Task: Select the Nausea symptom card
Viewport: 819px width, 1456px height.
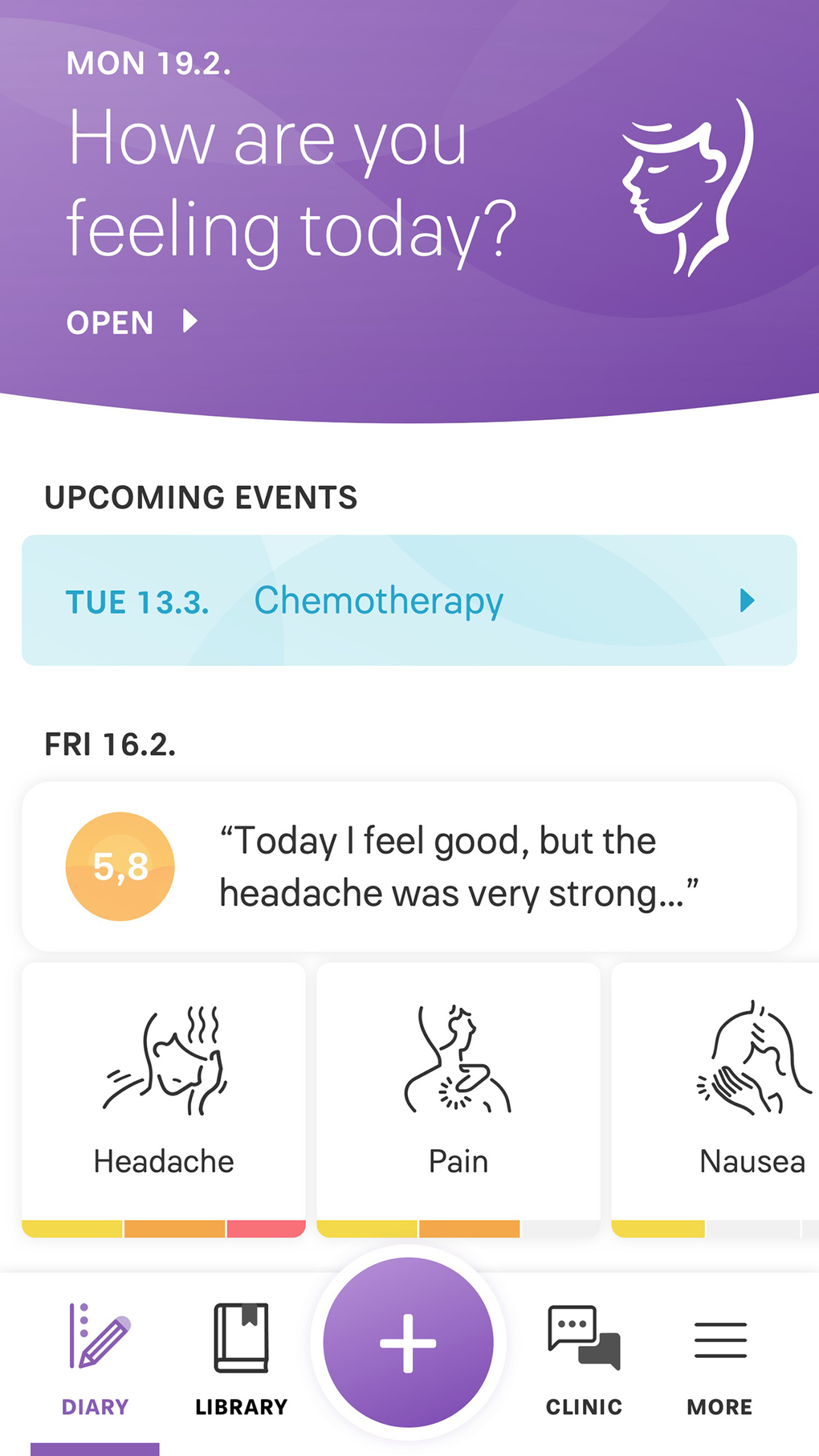Action: tap(715, 1100)
